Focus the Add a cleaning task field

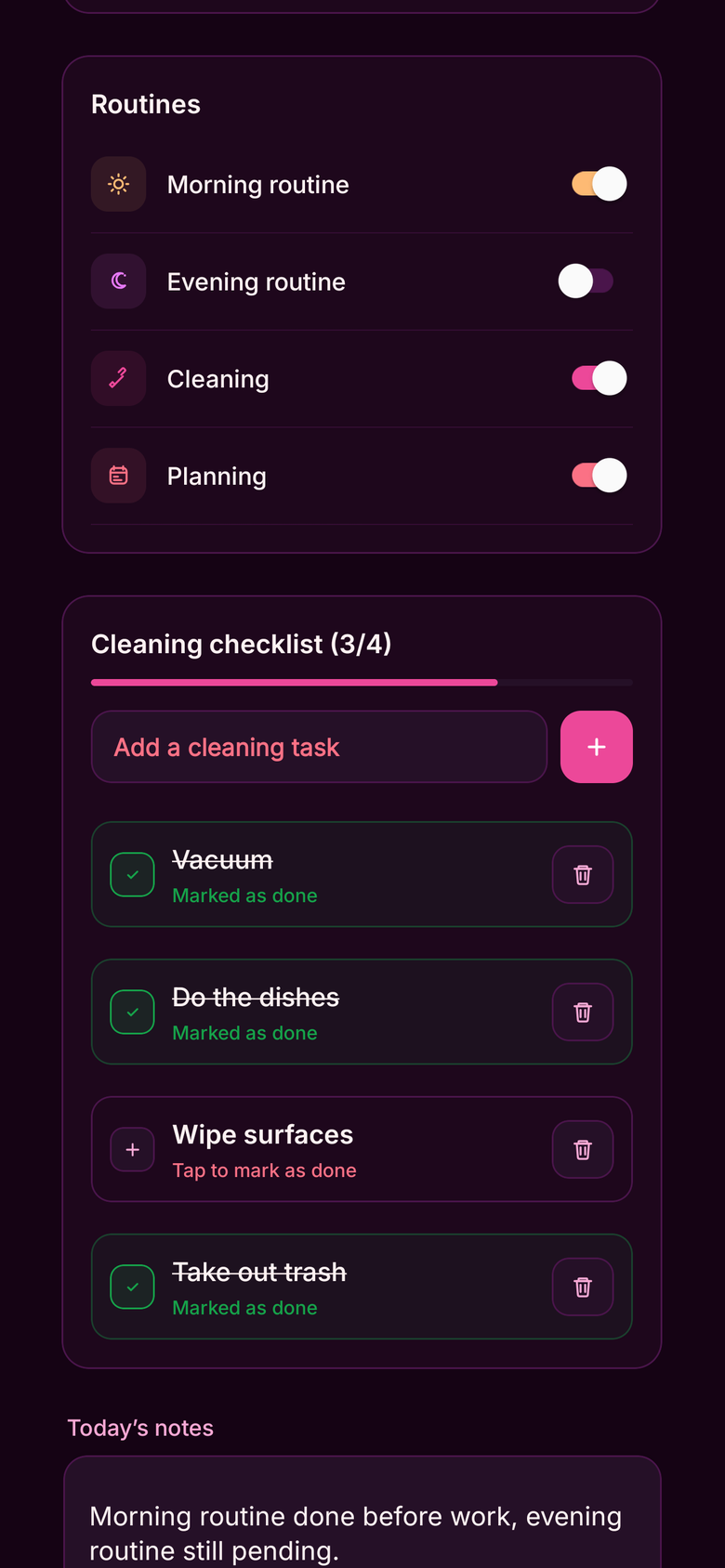(319, 747)
